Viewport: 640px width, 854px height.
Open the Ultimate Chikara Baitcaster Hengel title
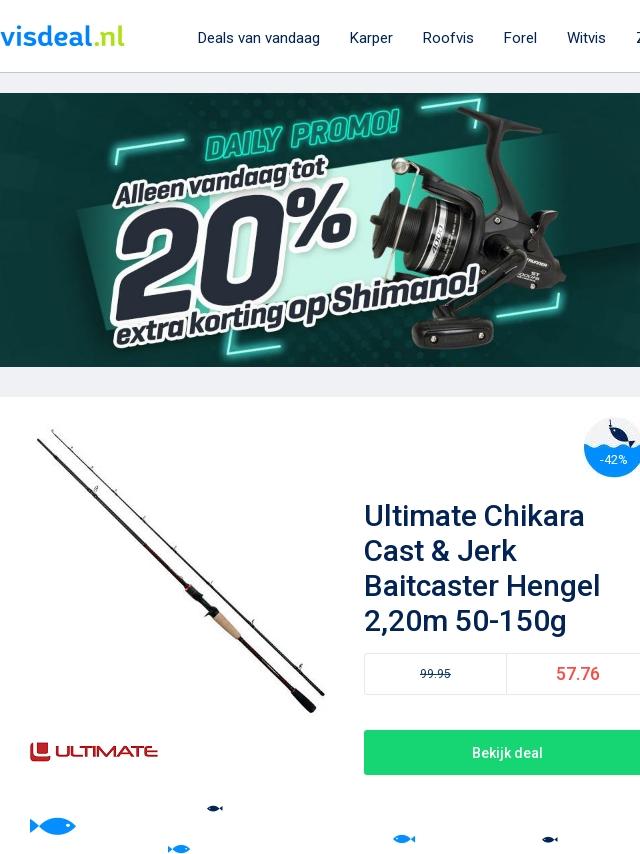coord(482,569)
